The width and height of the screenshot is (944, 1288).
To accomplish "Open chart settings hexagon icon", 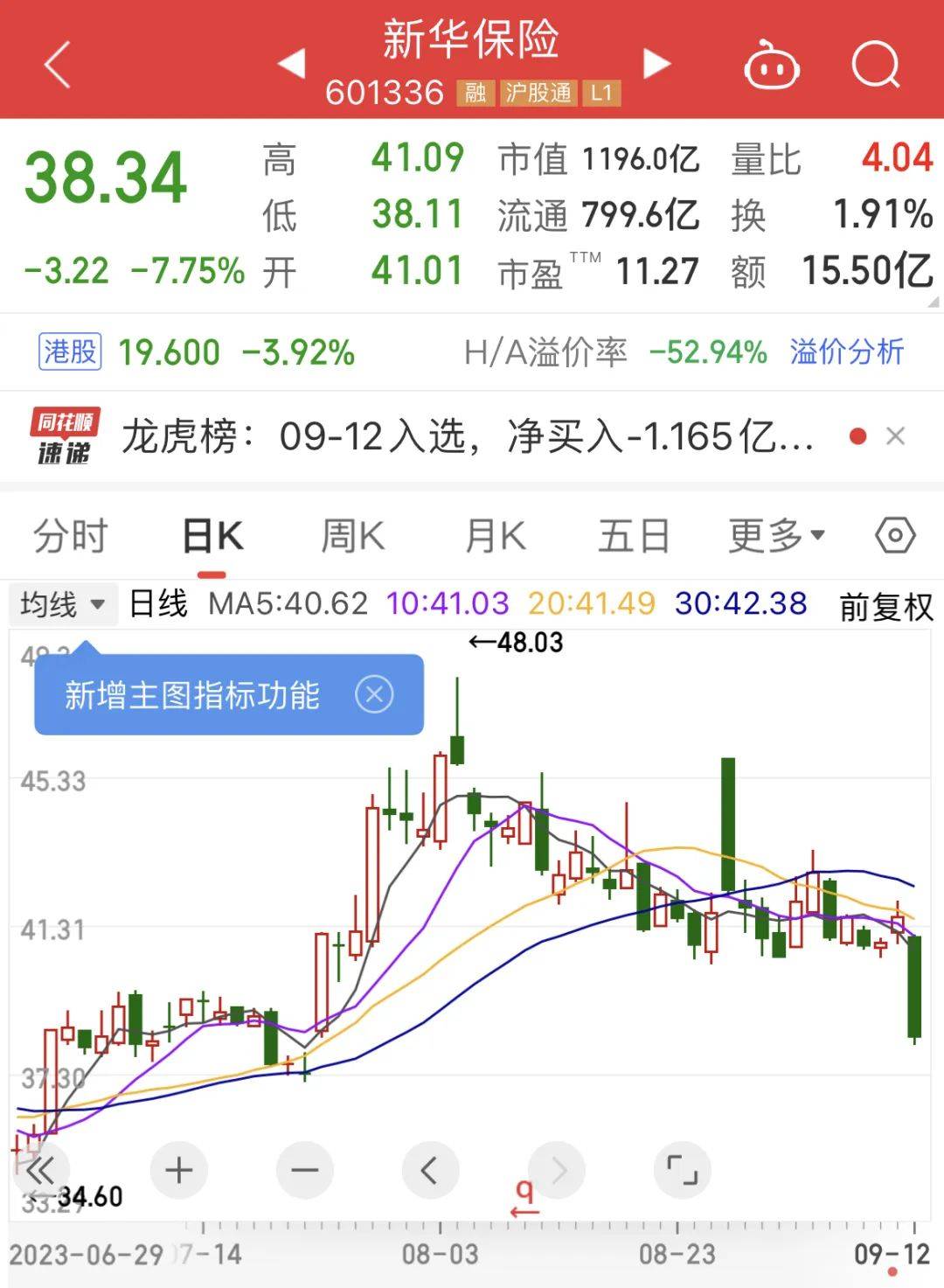I will (895, 535).
